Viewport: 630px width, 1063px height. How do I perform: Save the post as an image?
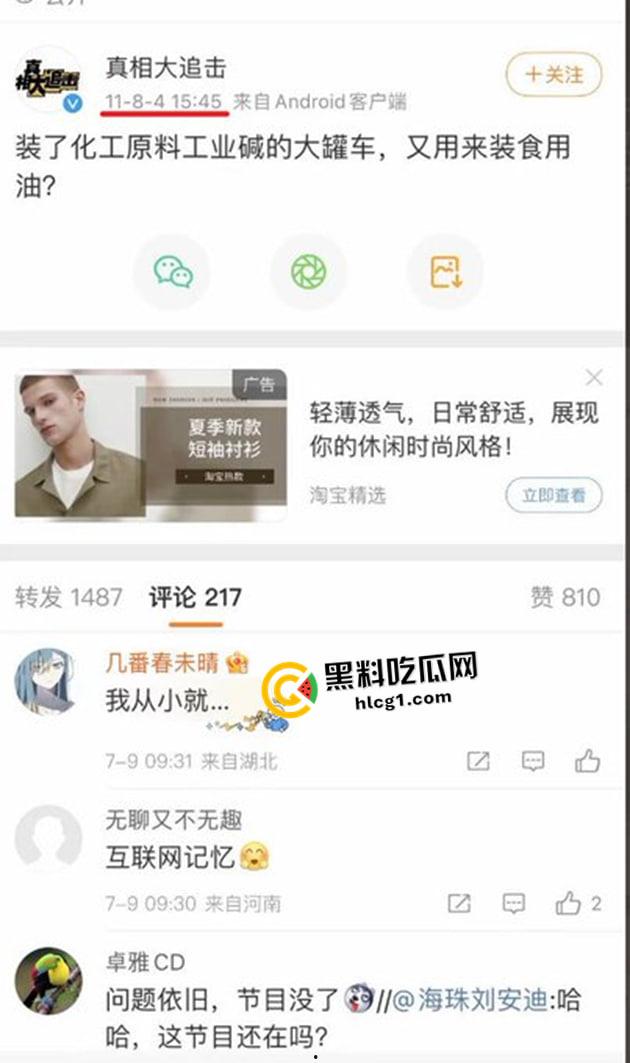click(x=445, y=271)
